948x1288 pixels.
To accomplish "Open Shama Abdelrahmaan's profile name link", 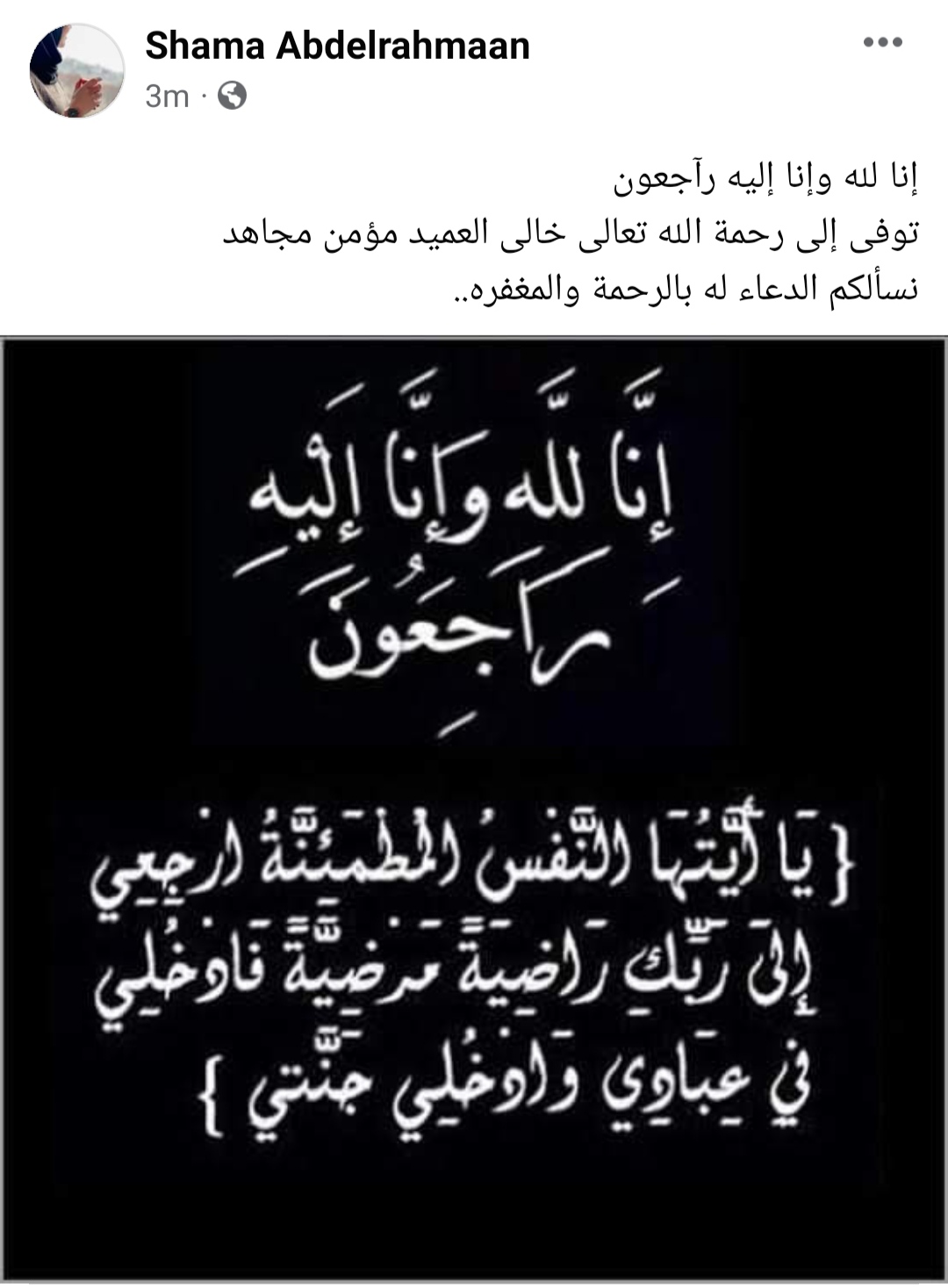I will pyautogui.click(x=337, y=47).
